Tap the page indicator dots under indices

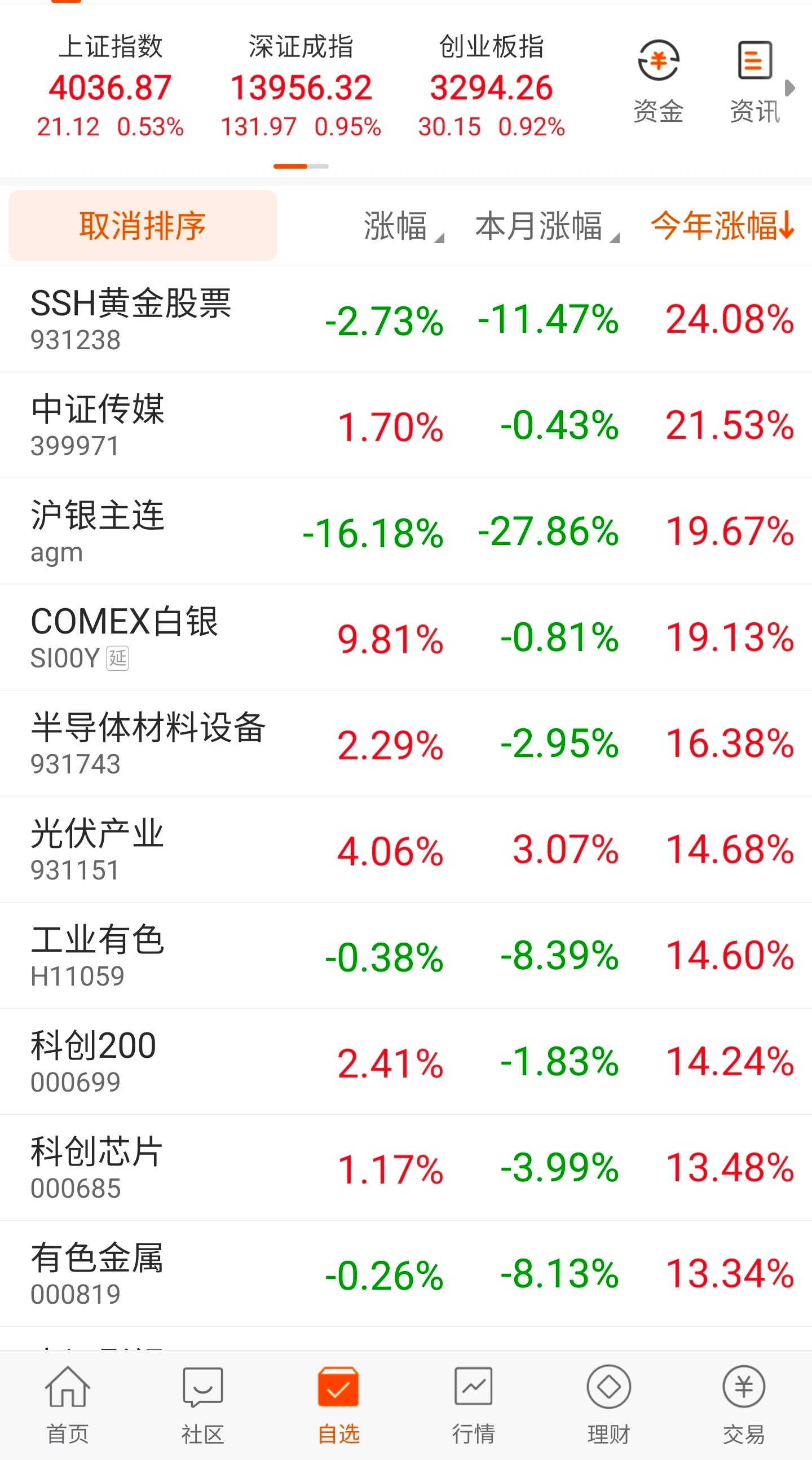pyautogui.click(x=300, y=166)
